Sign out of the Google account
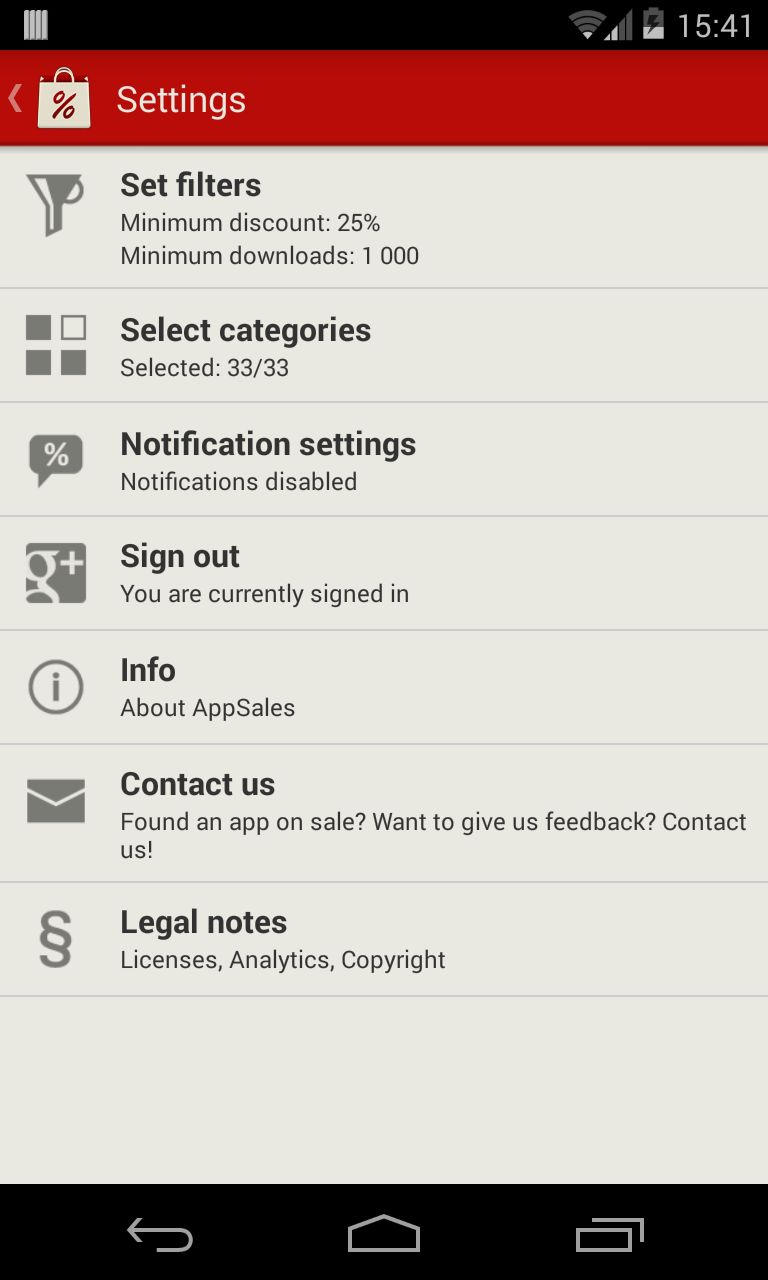This screenshot has height=1280, width=768. [x=384, y=574]
